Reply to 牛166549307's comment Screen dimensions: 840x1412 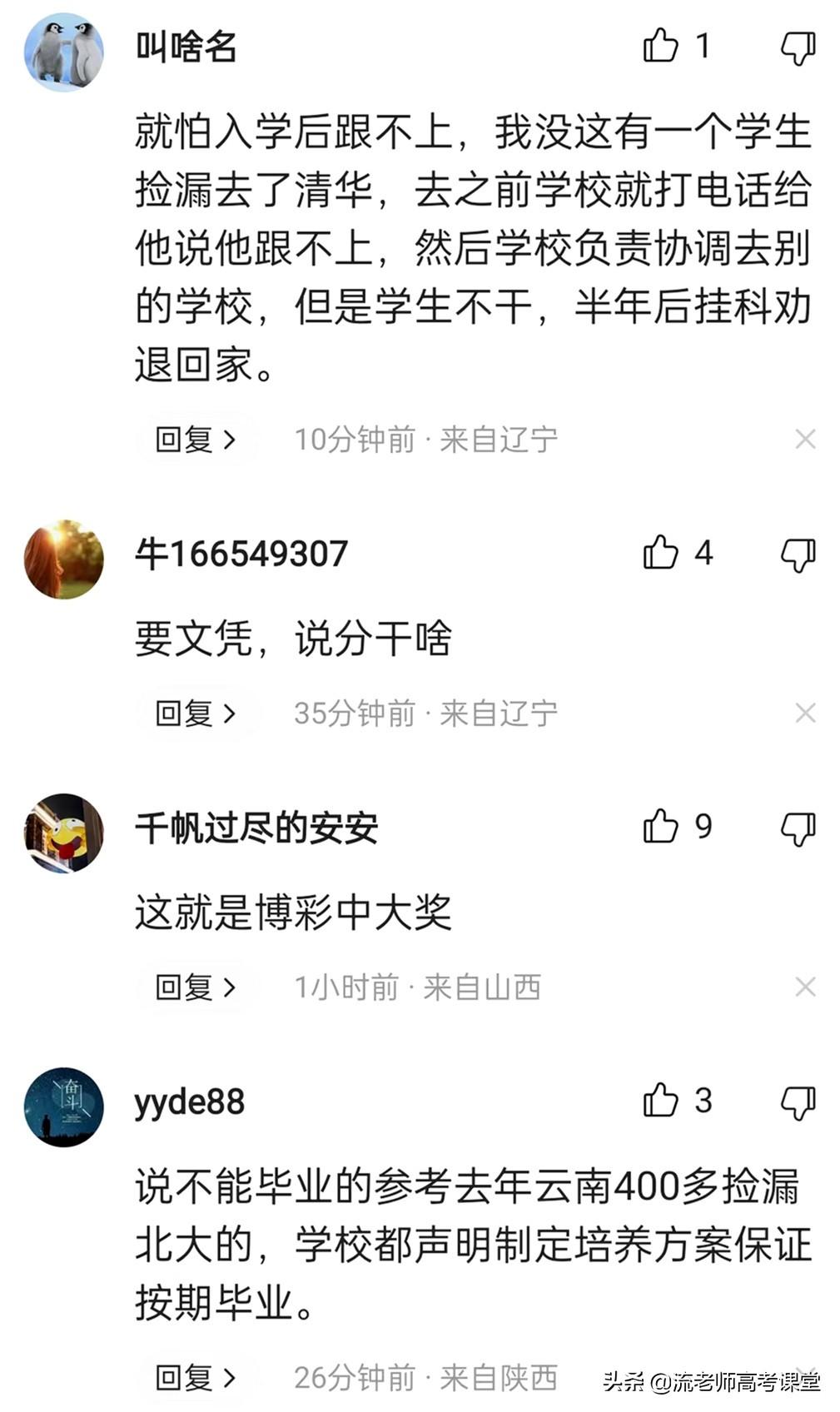(196, 713)
